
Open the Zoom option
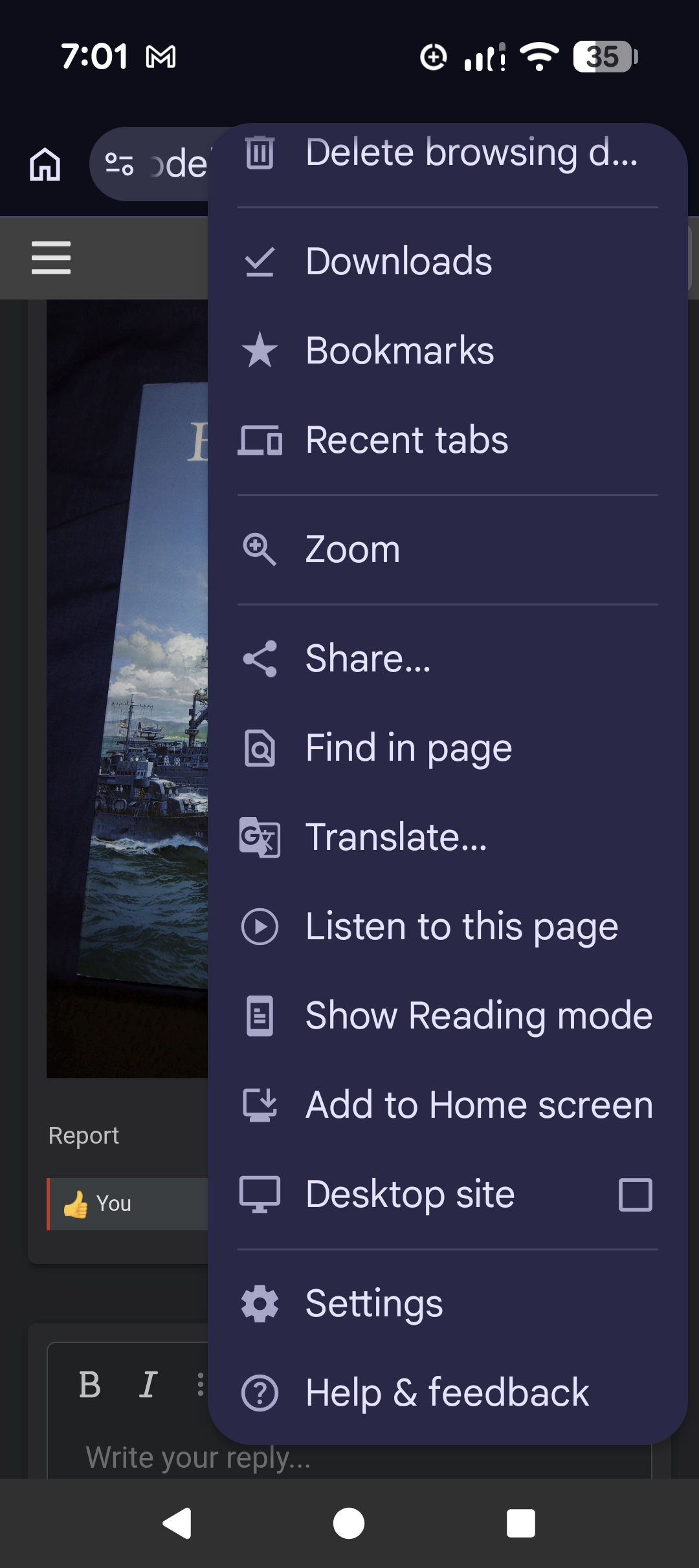[447, 549]
